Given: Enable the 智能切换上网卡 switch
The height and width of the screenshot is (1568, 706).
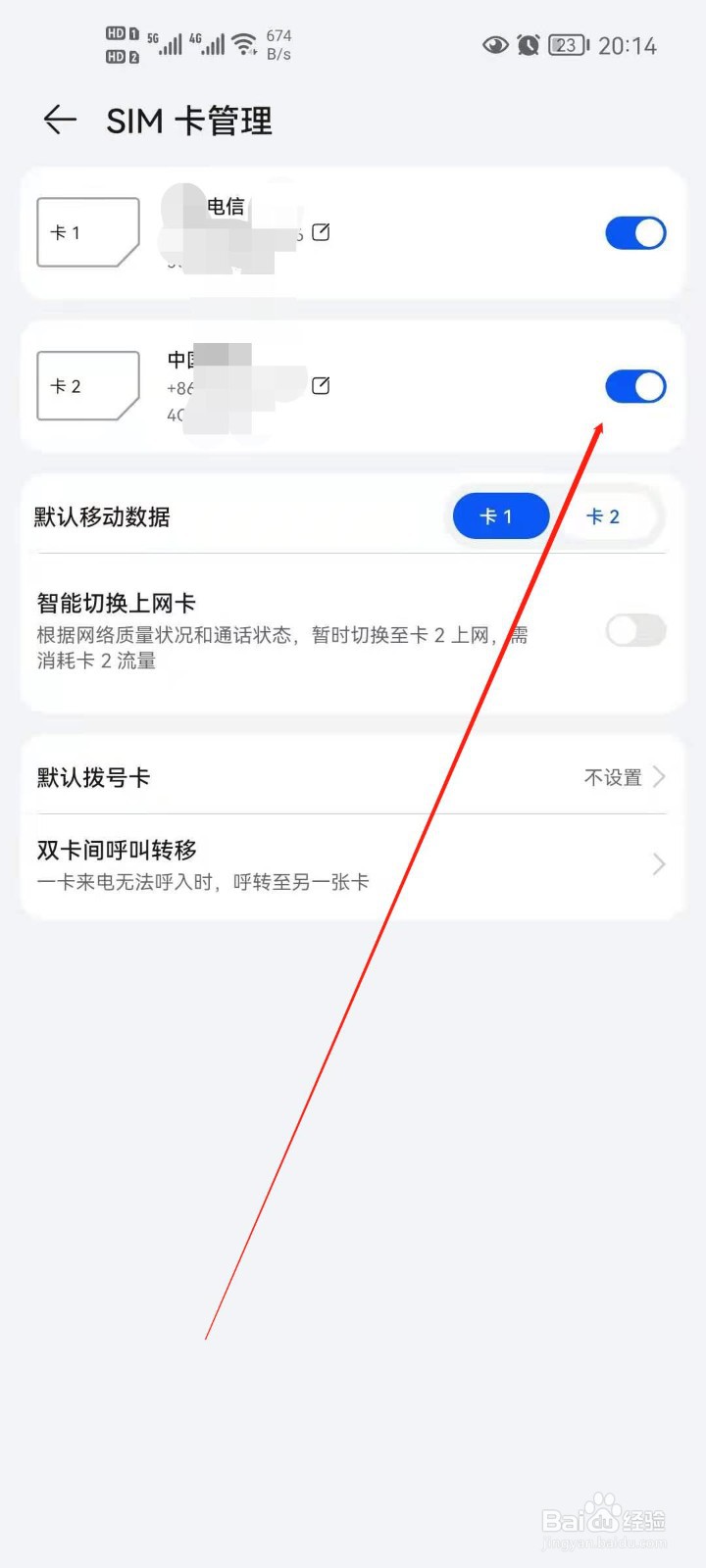Looking at the screenshot, I should [x=635, y=630].
